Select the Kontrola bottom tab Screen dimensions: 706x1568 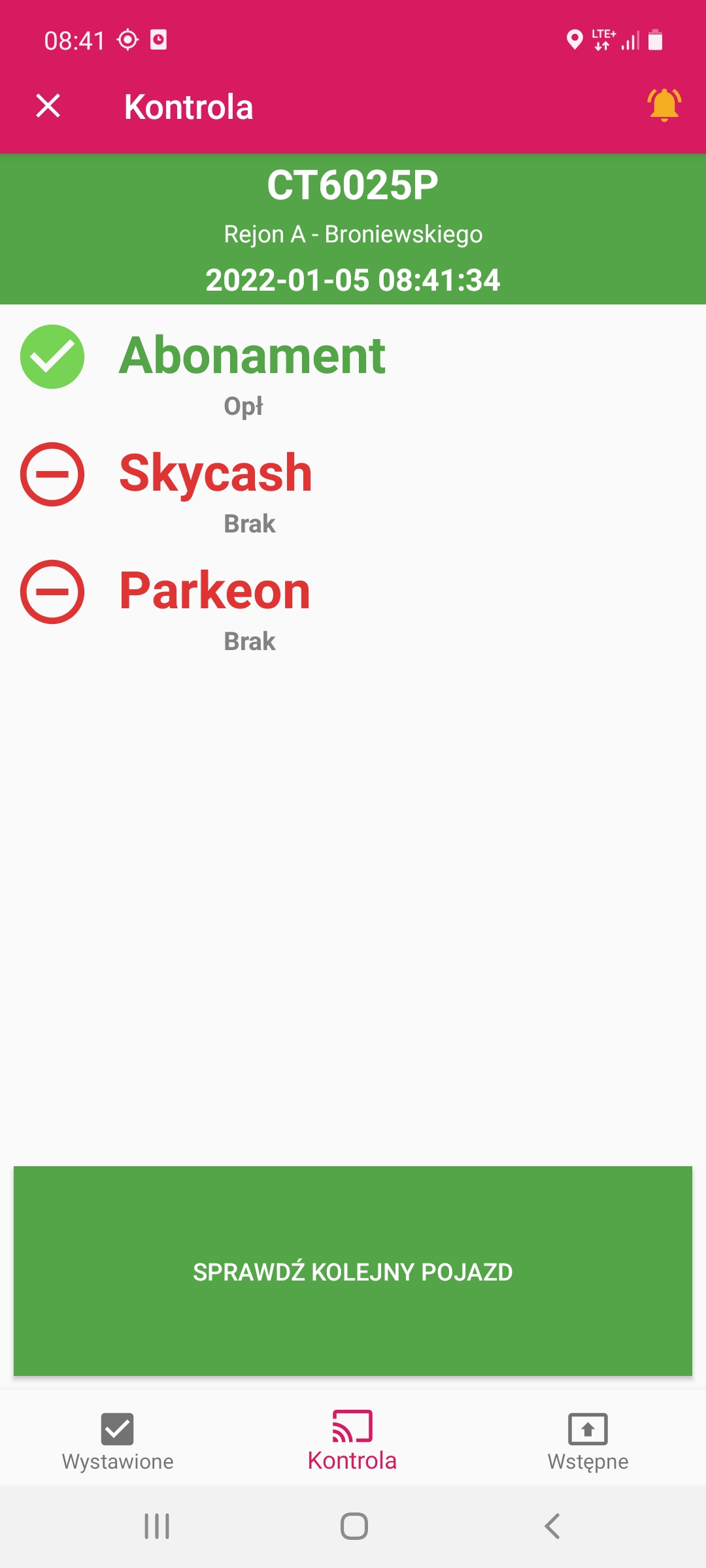point(353,1441)
